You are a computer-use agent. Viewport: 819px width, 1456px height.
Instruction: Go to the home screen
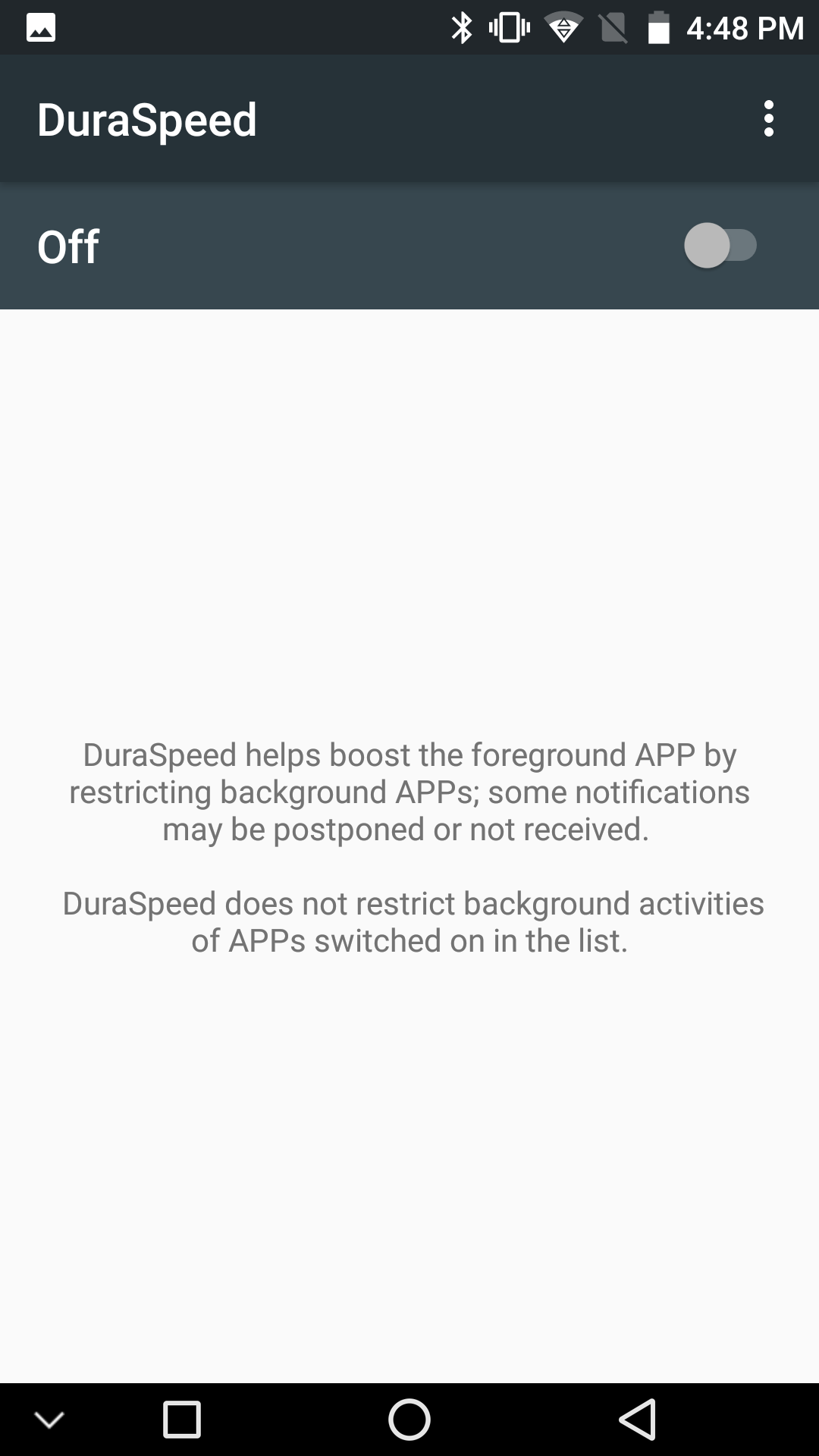(409, 1419)
